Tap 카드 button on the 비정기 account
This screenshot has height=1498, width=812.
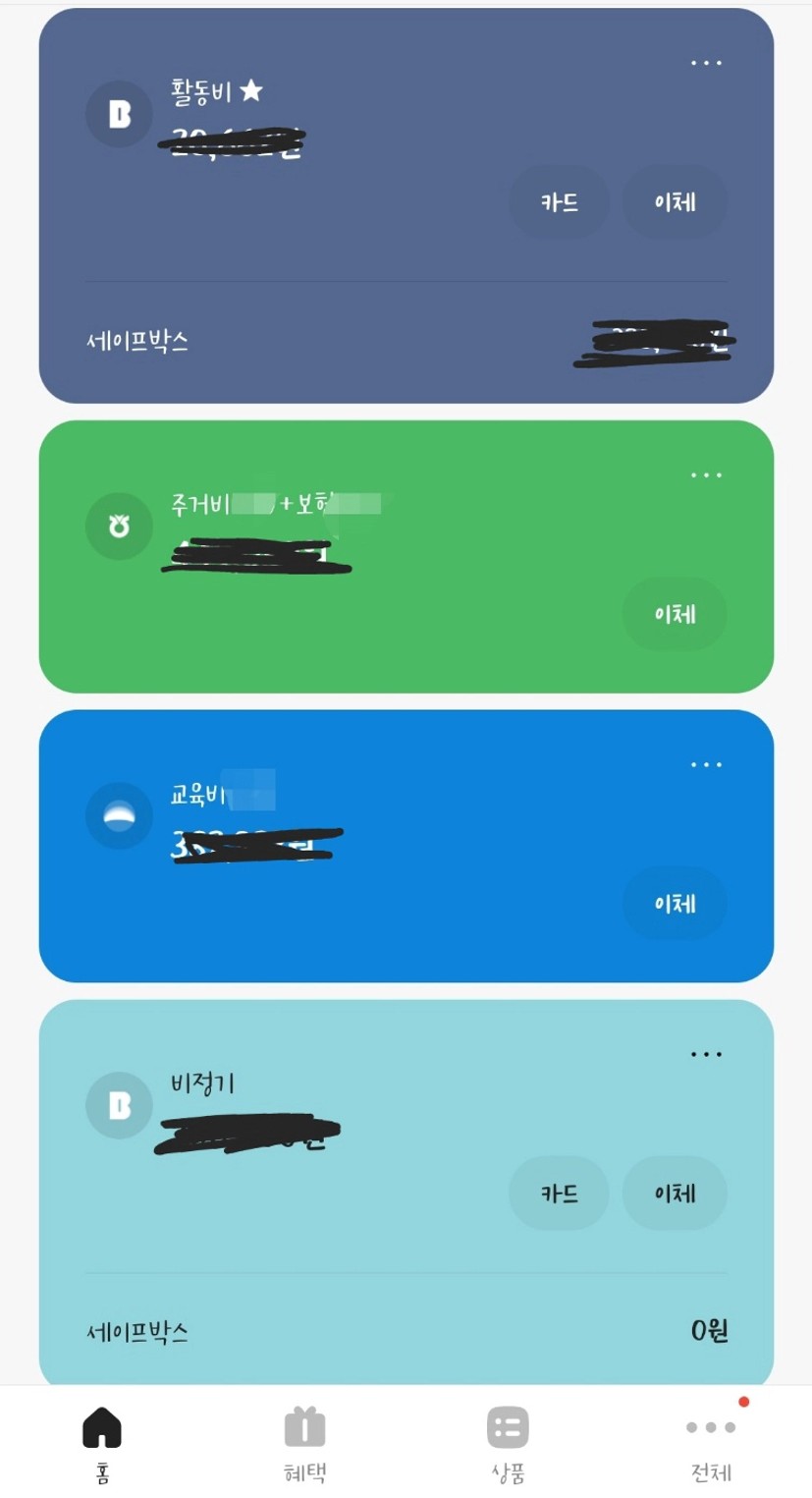click(x=559, y=1193)
